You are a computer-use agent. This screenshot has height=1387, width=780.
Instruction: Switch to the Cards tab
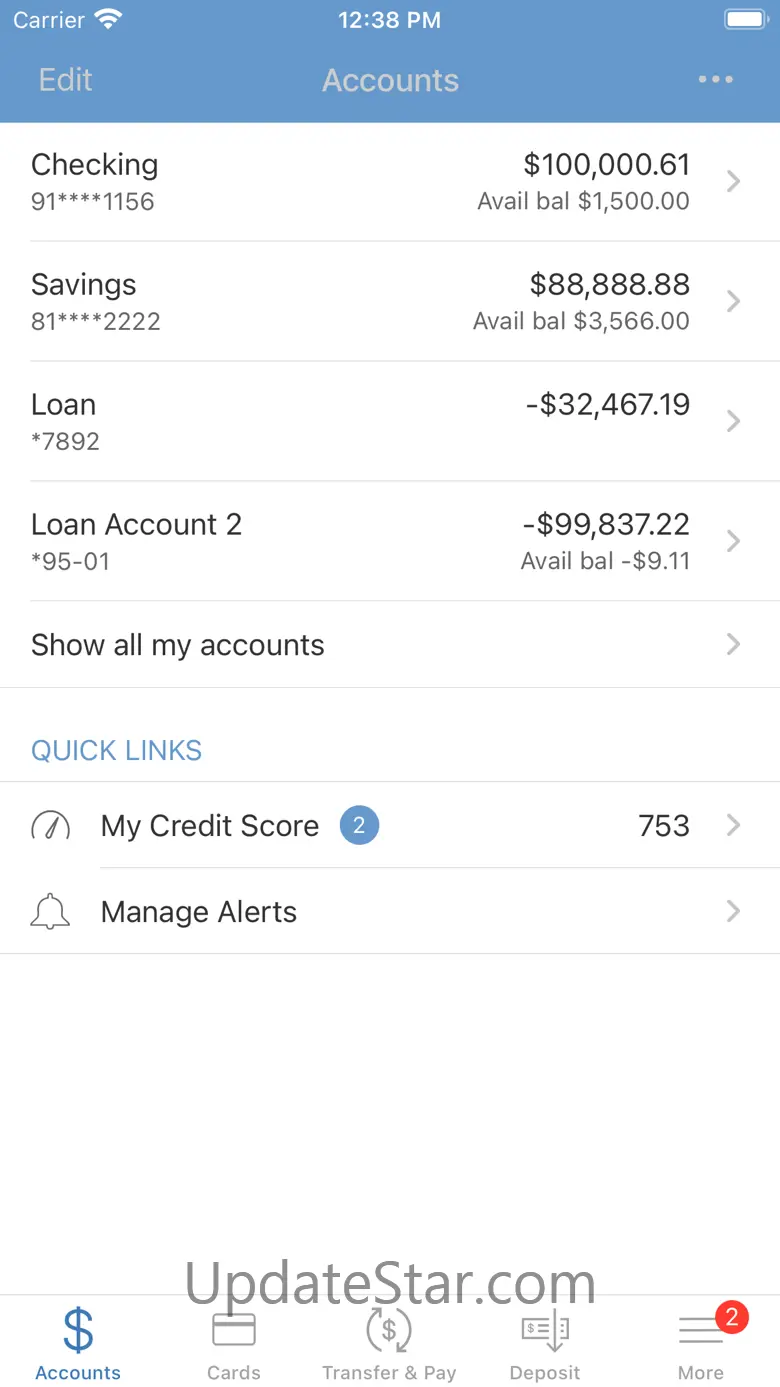[234, 1343]
